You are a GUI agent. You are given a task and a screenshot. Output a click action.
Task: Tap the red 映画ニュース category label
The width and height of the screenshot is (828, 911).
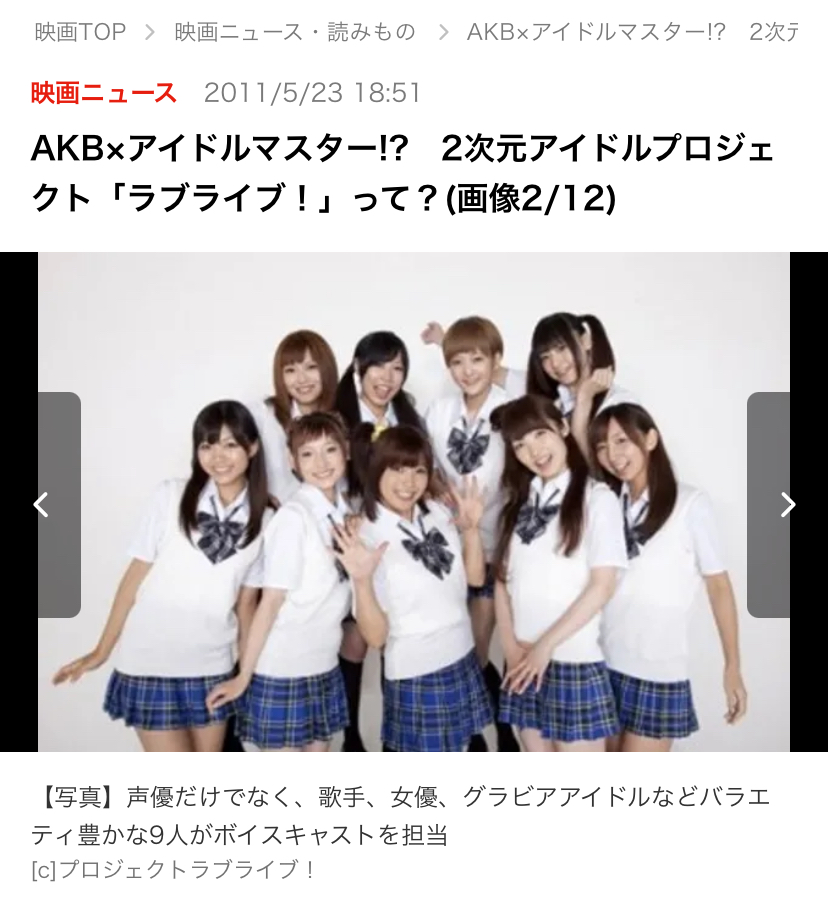(x=103, y=93)
